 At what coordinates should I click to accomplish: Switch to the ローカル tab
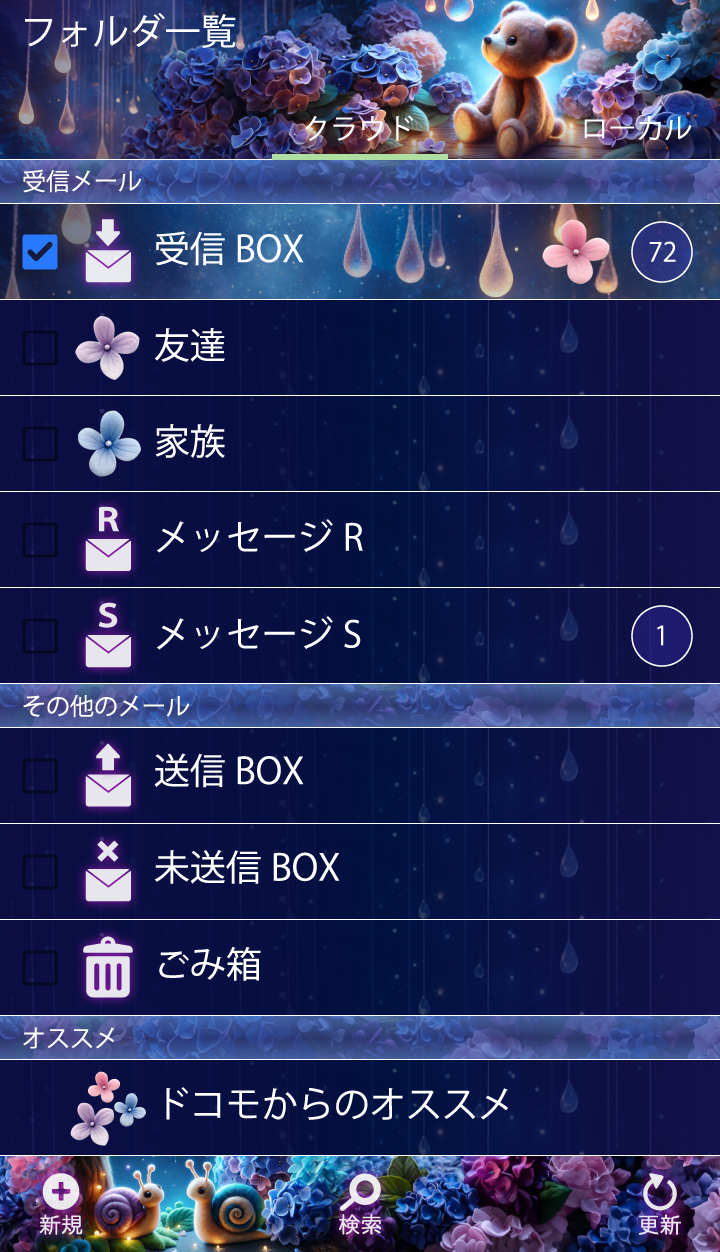pos(636,128)
